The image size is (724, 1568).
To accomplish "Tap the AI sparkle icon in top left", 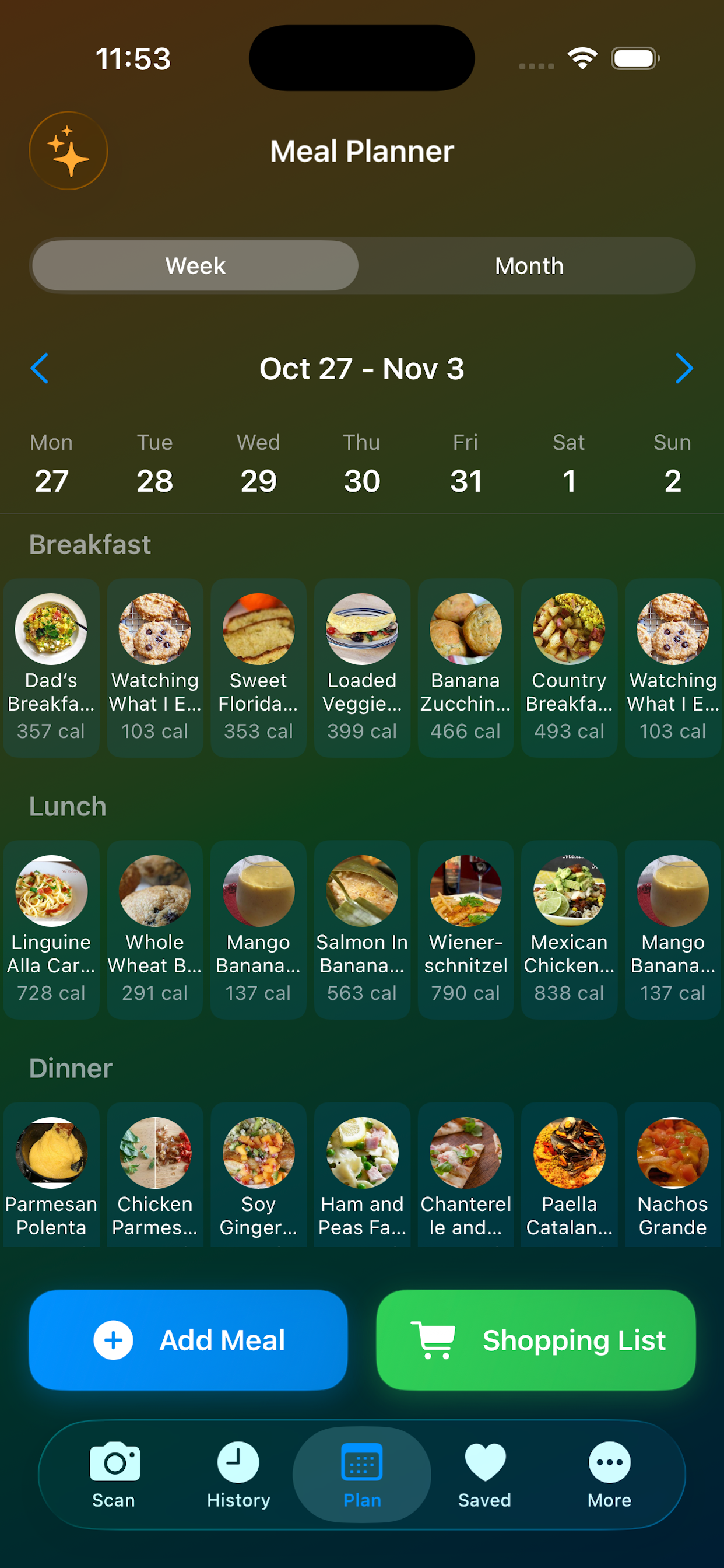I will [x=68, y=151].
